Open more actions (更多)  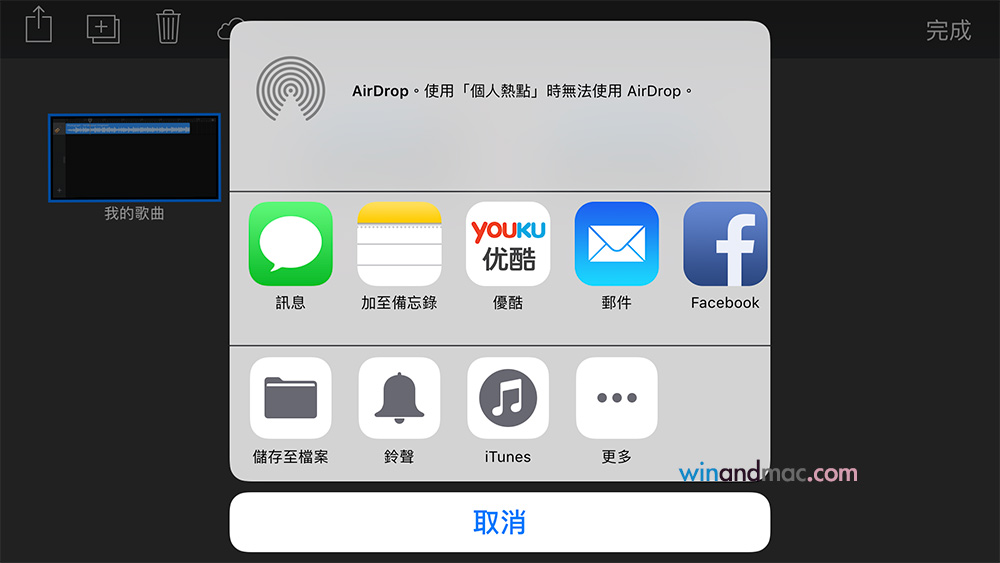pos(616,398)
